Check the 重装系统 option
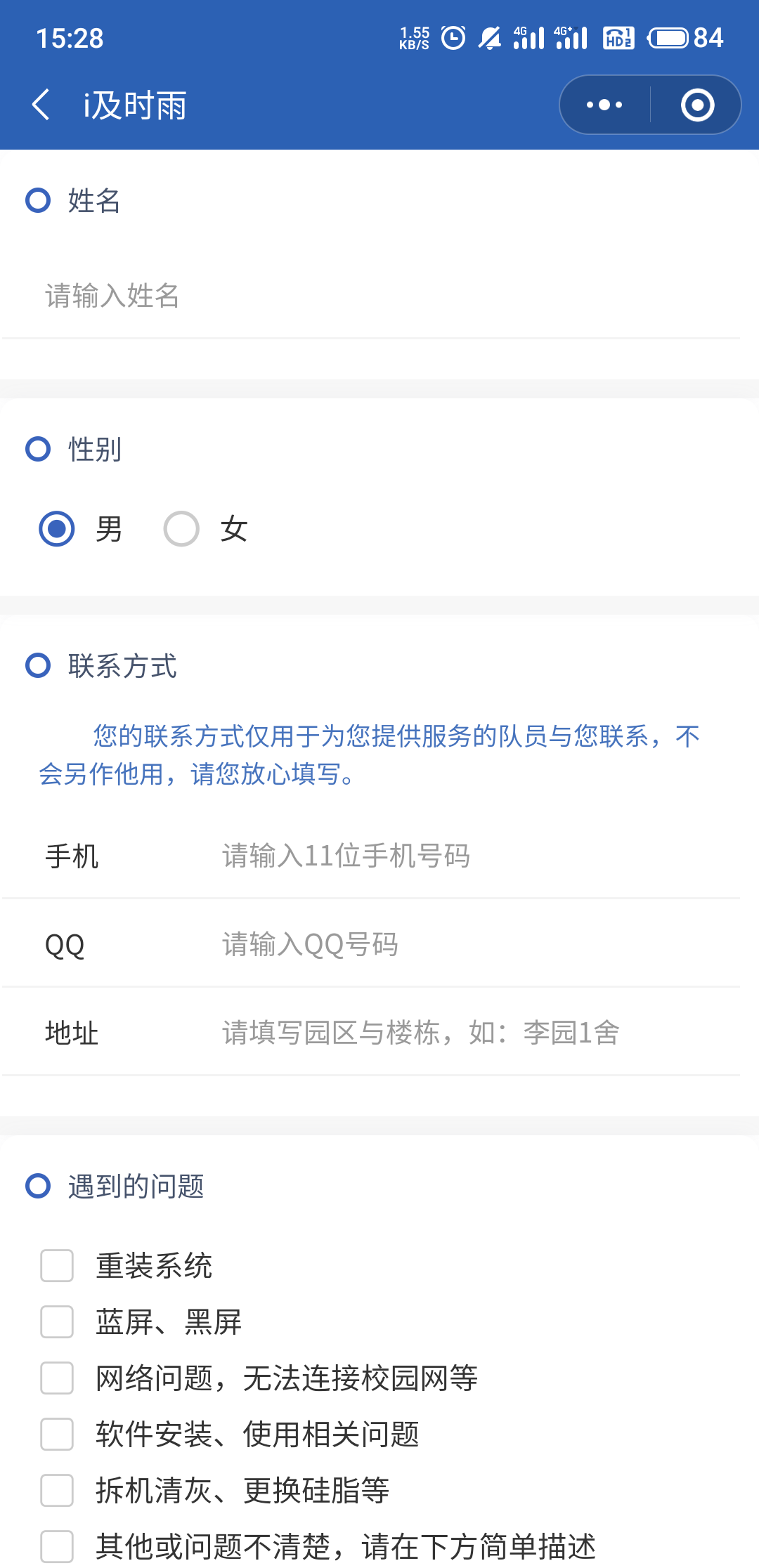The width and height of the screenshot is (759, 1568). coord(56,1266)
